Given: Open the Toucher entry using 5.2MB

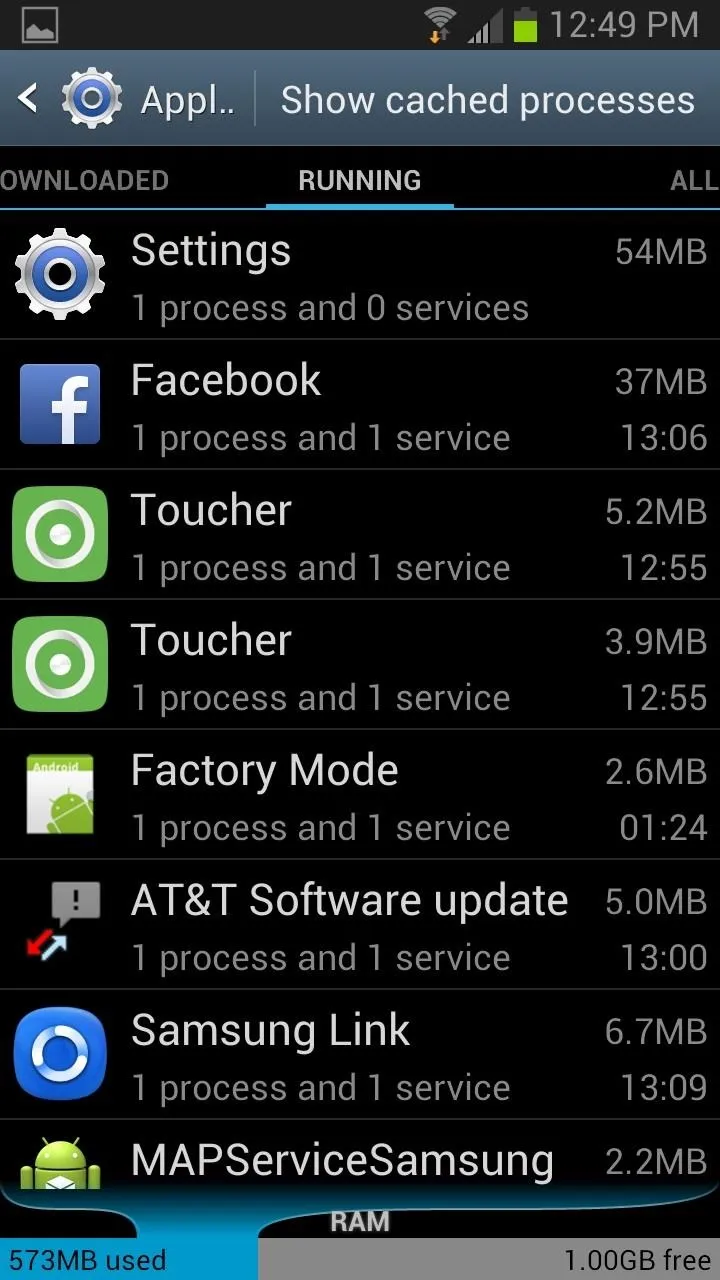Looking at the screenshot, I should [x=360, y=535].
